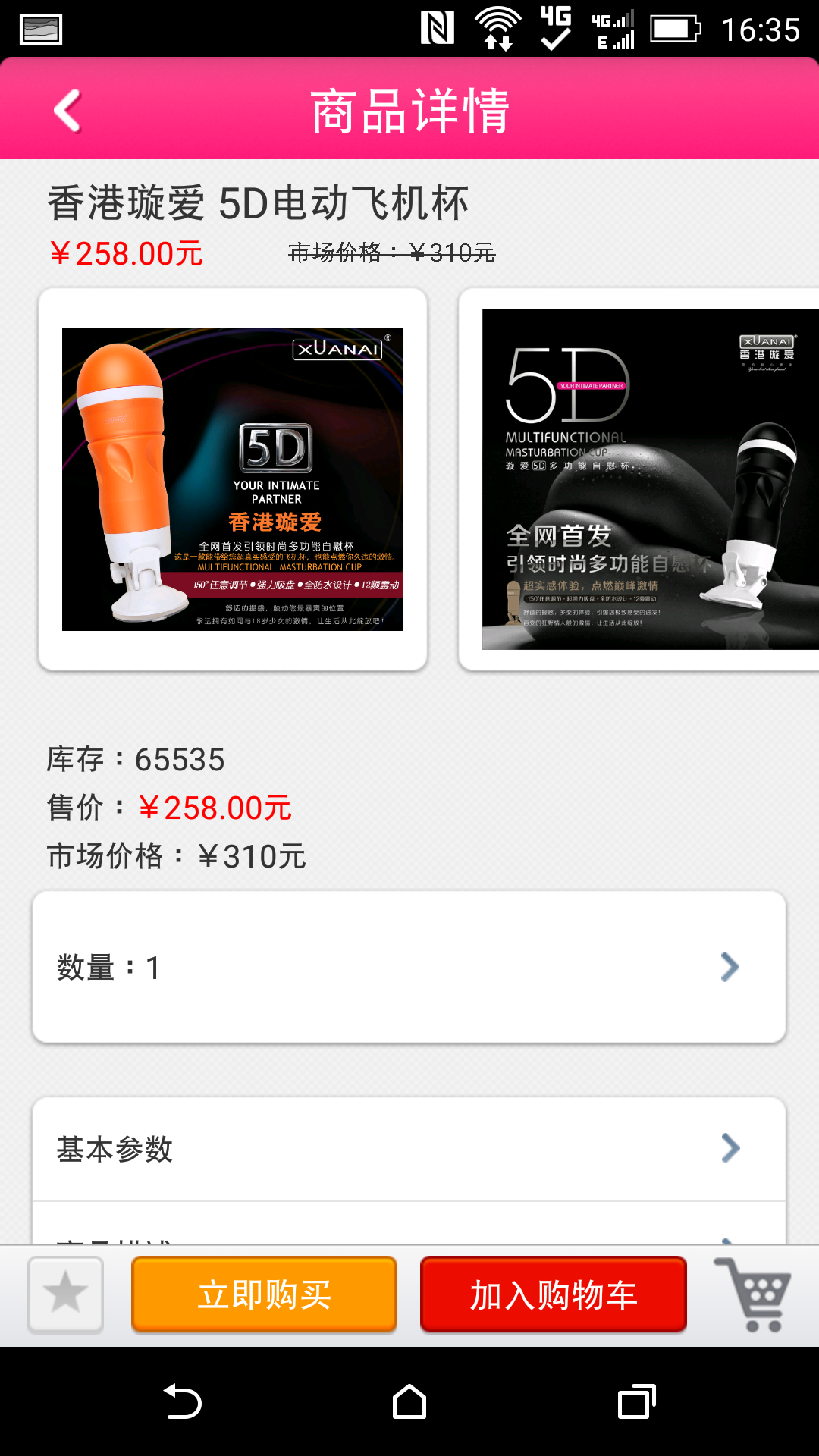
Task: Select the orange 5D cup product image
Action: click(233, 478)
